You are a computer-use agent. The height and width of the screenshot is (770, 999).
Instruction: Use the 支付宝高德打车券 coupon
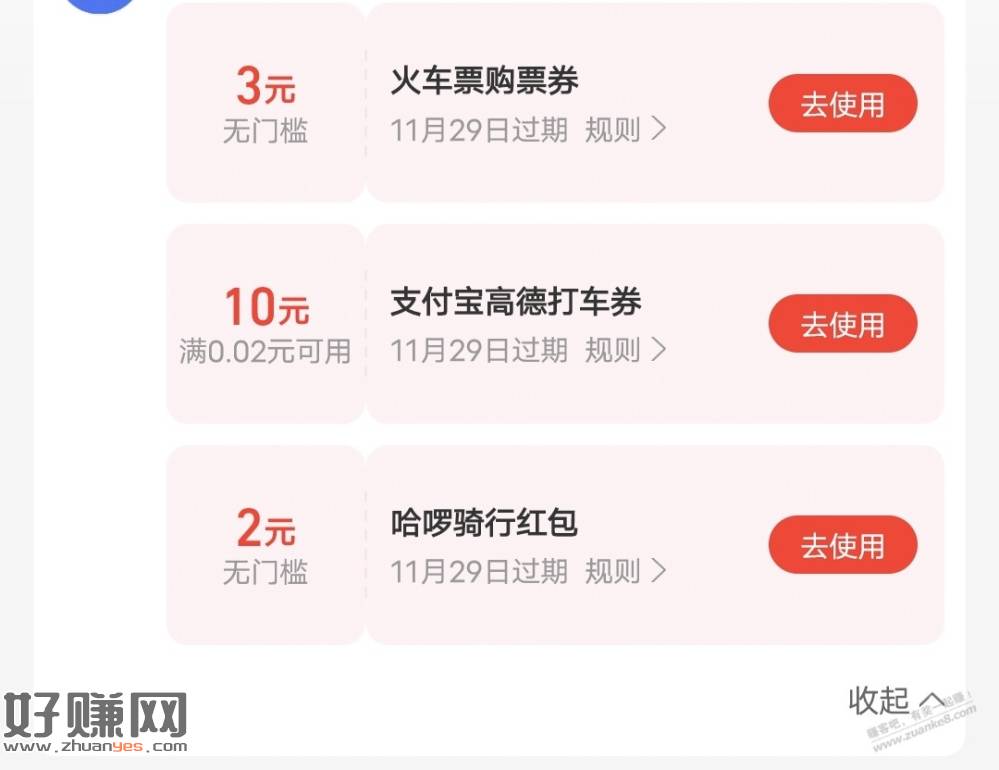tap(842, 324)
